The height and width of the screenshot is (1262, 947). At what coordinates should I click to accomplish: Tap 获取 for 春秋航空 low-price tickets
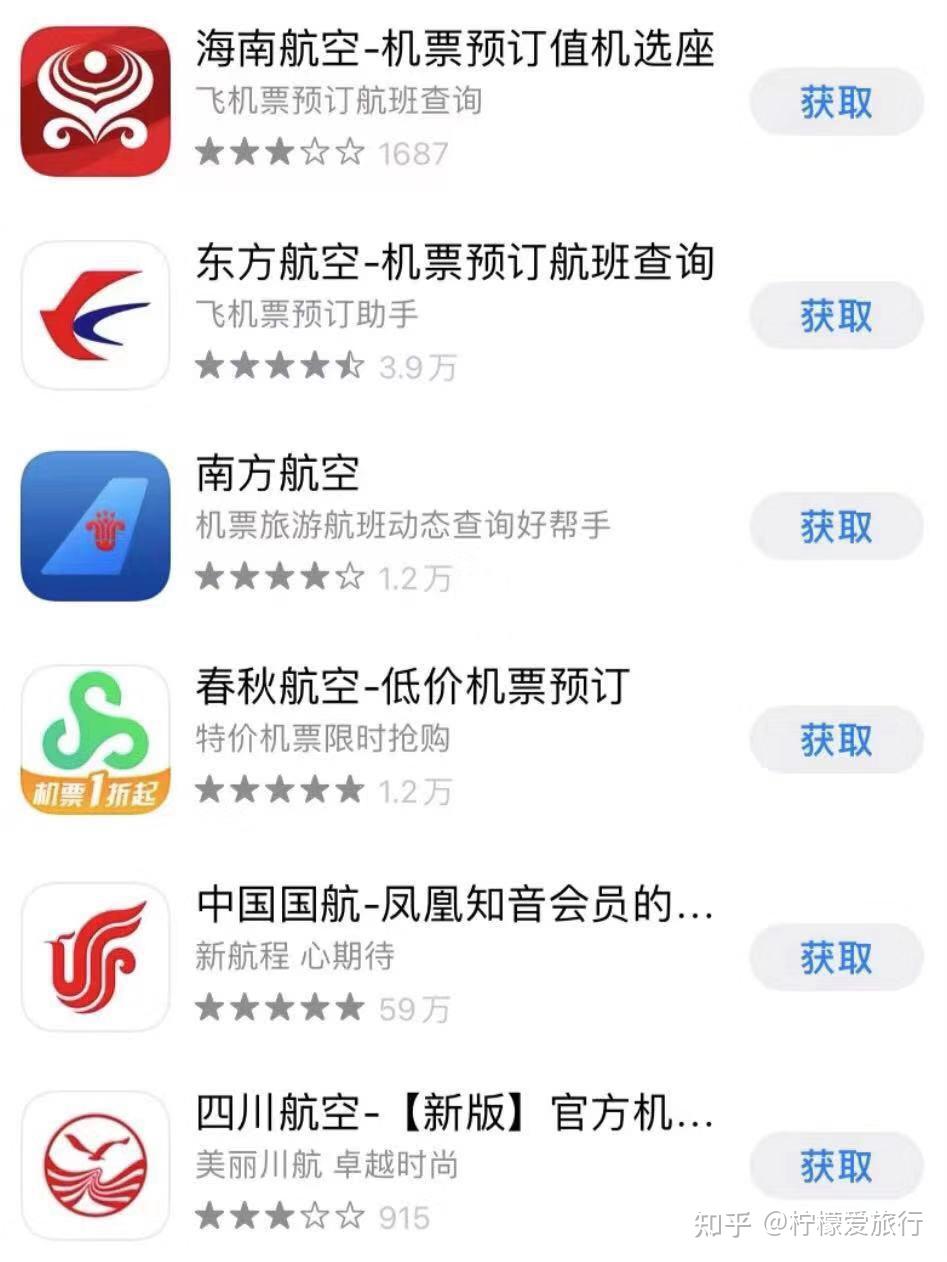pyautogui.click(x=836, y=740)
